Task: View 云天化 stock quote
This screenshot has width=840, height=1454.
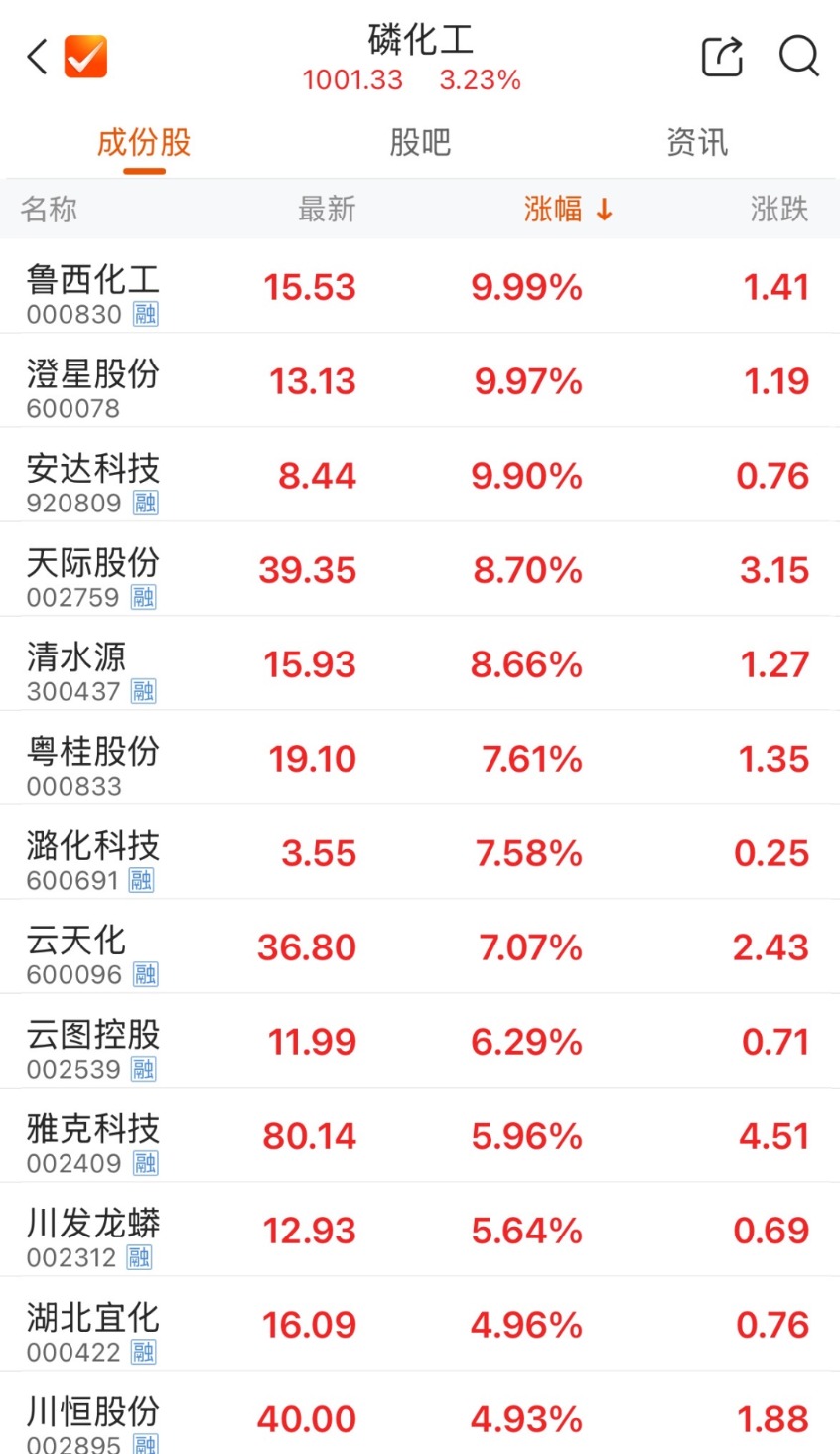Action: tap(76, 947)
